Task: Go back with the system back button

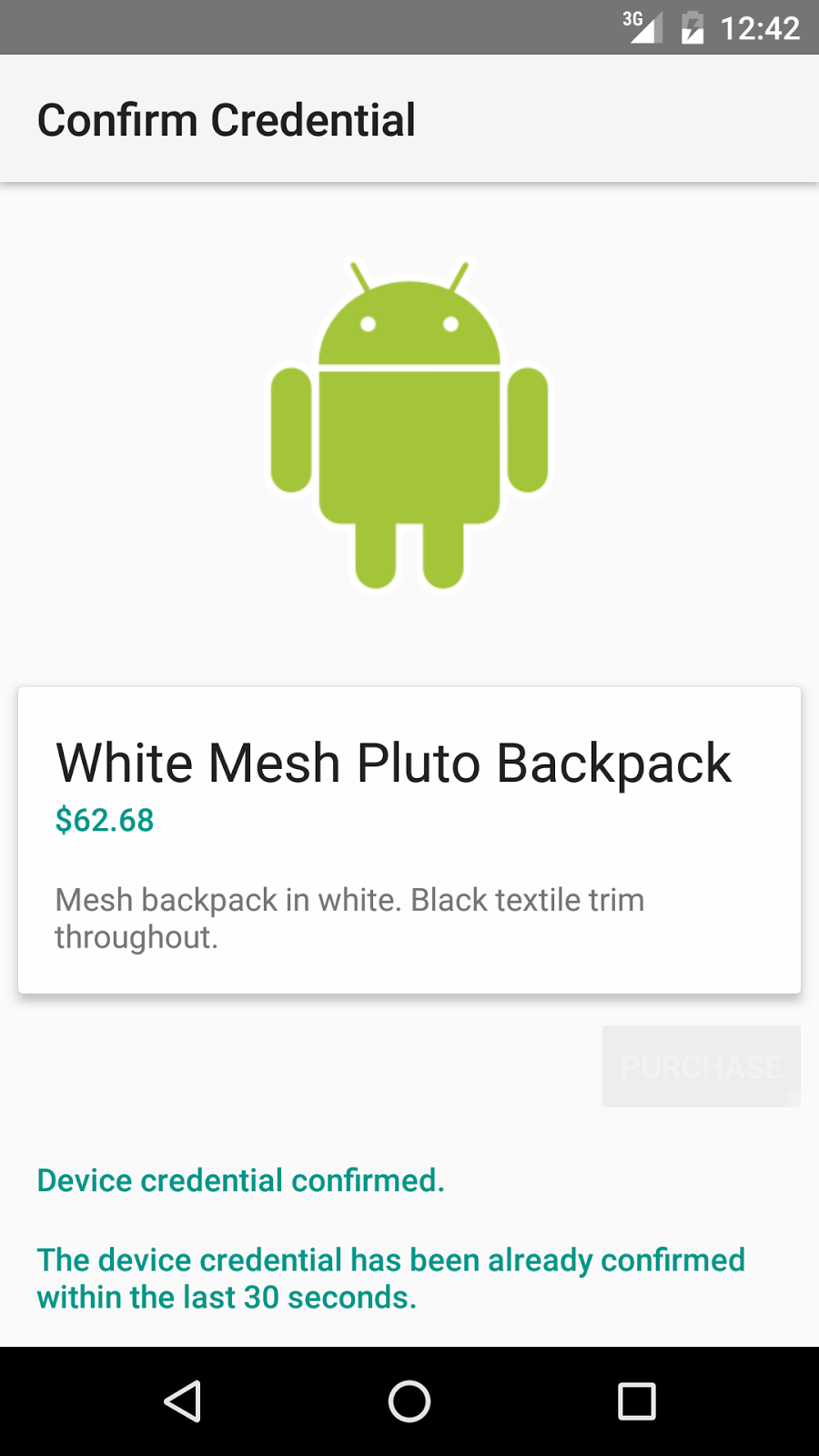Action: tap(183, 1401)
